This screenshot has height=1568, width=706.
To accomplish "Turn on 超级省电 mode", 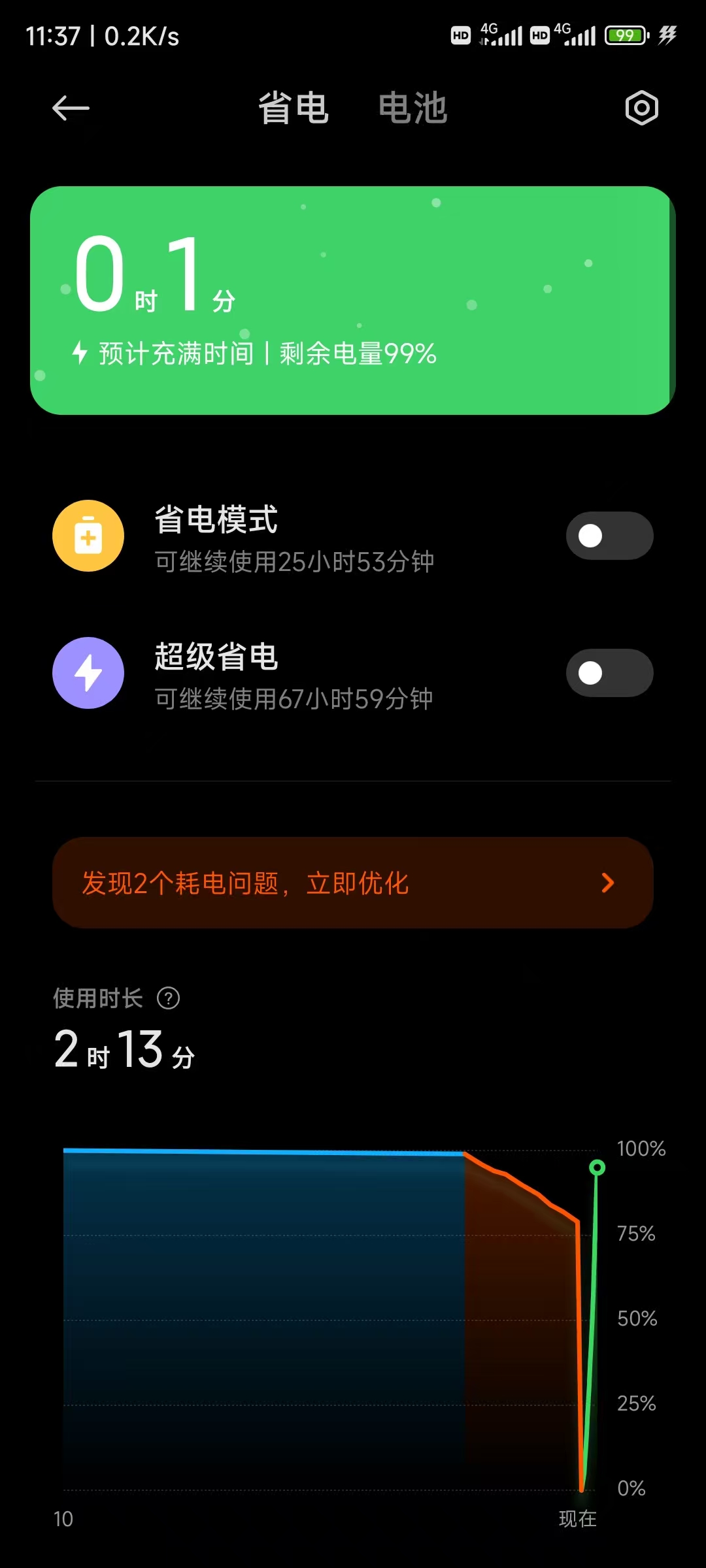I will click(x=609, y=673).
